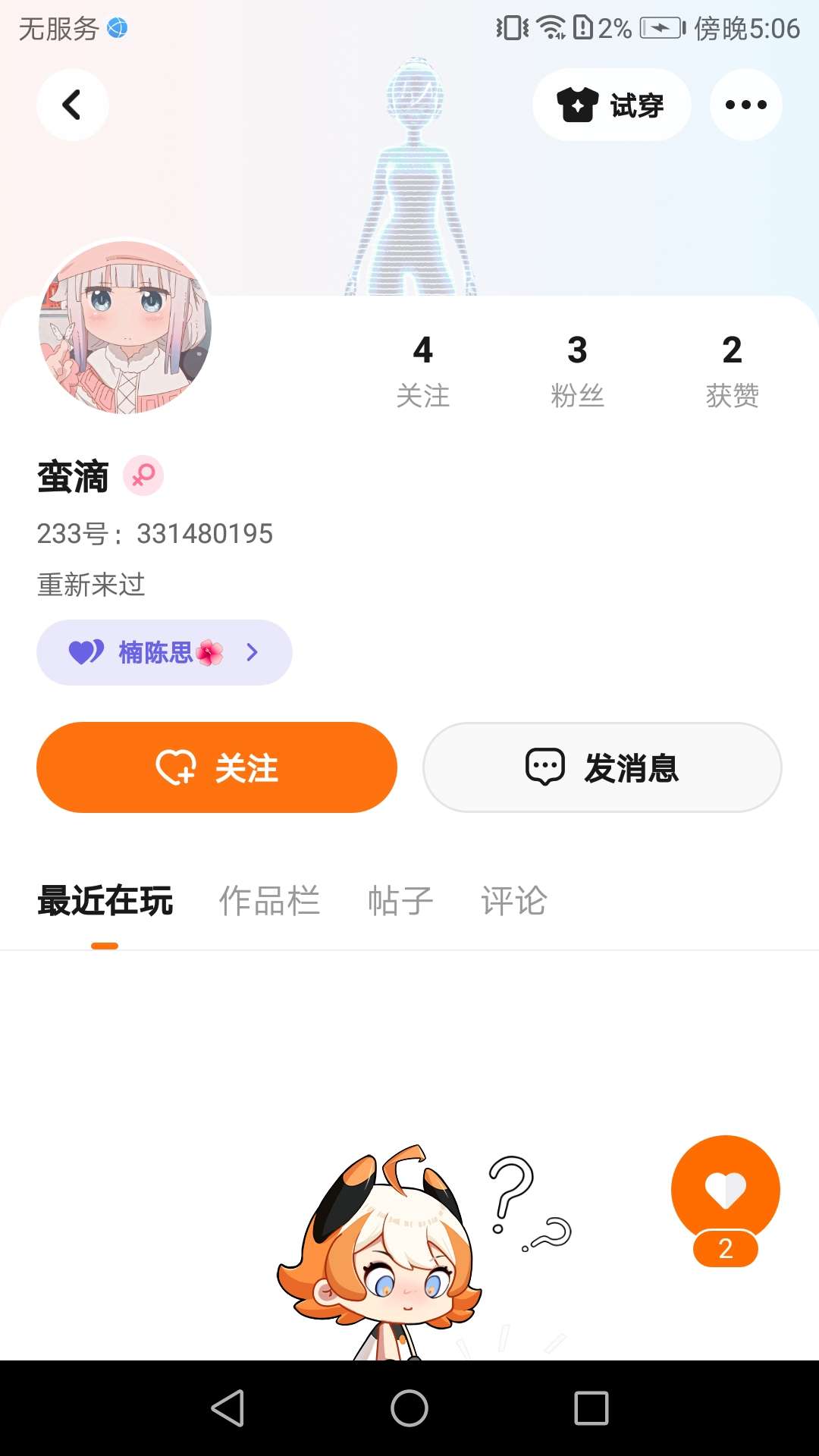The width and height of the screenshot is (819, 1456).
Task: Open the 粉丝 followers list
Action: tap(577, 371)
